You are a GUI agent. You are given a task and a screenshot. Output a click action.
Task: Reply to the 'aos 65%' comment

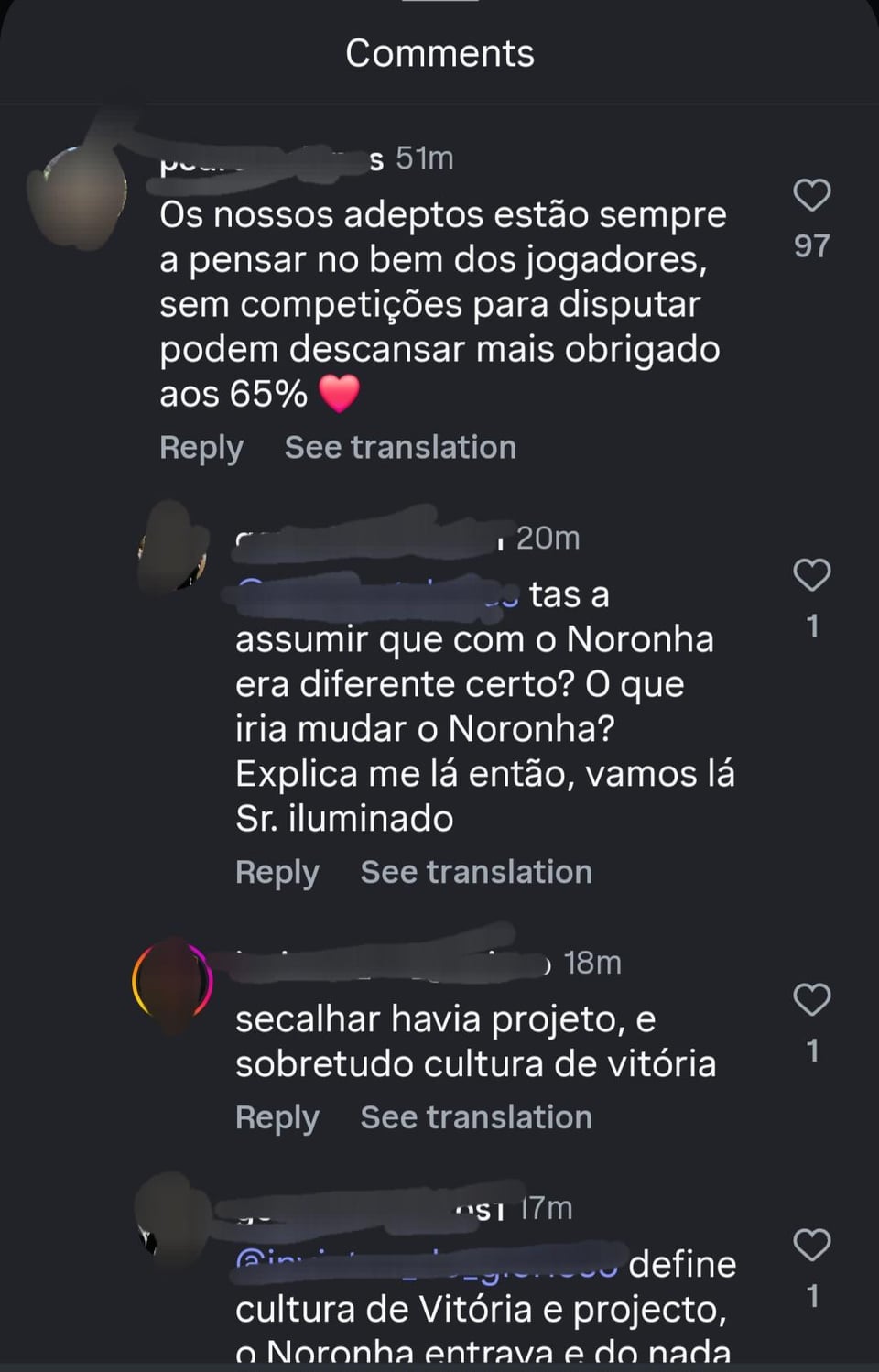pos(201,448)
